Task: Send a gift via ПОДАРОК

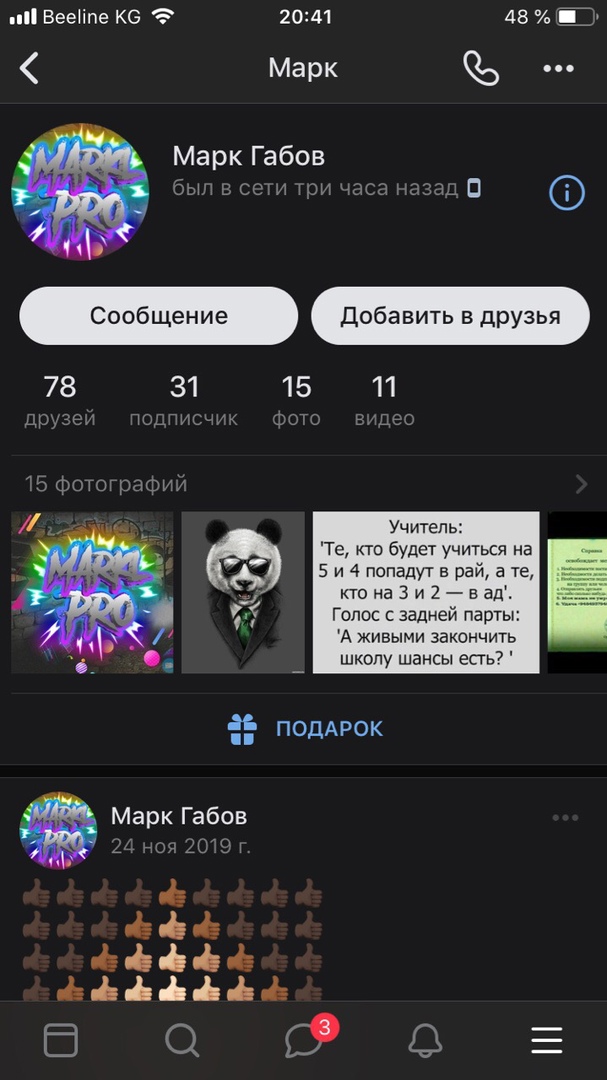Action: pyautogui.click(x=304, y=729)
